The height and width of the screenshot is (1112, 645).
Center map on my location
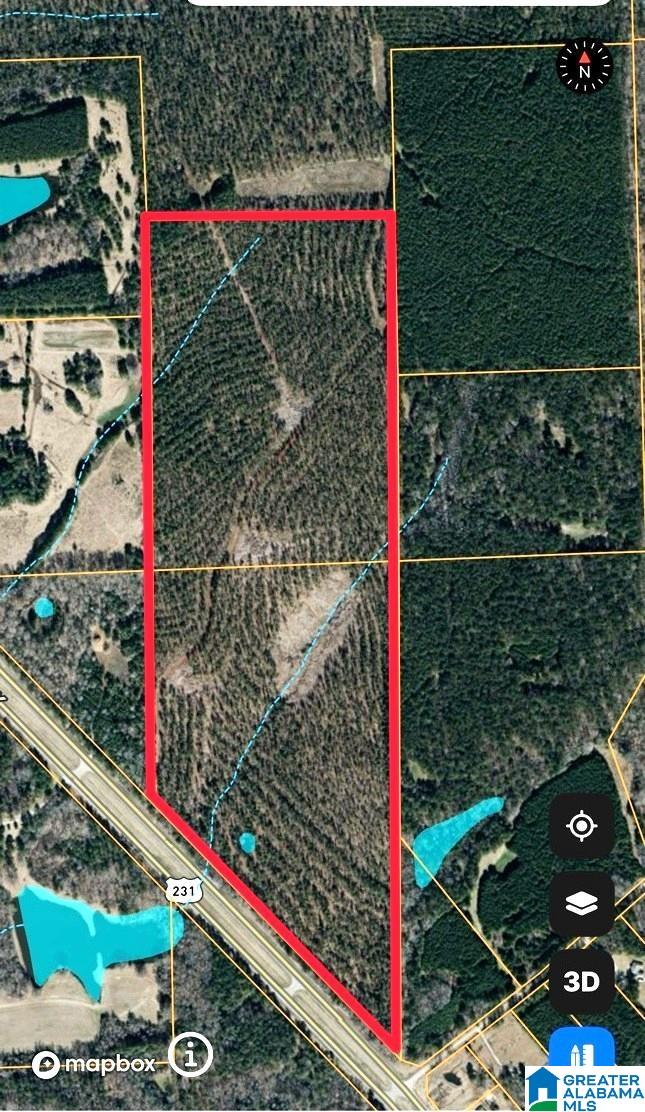581,826
